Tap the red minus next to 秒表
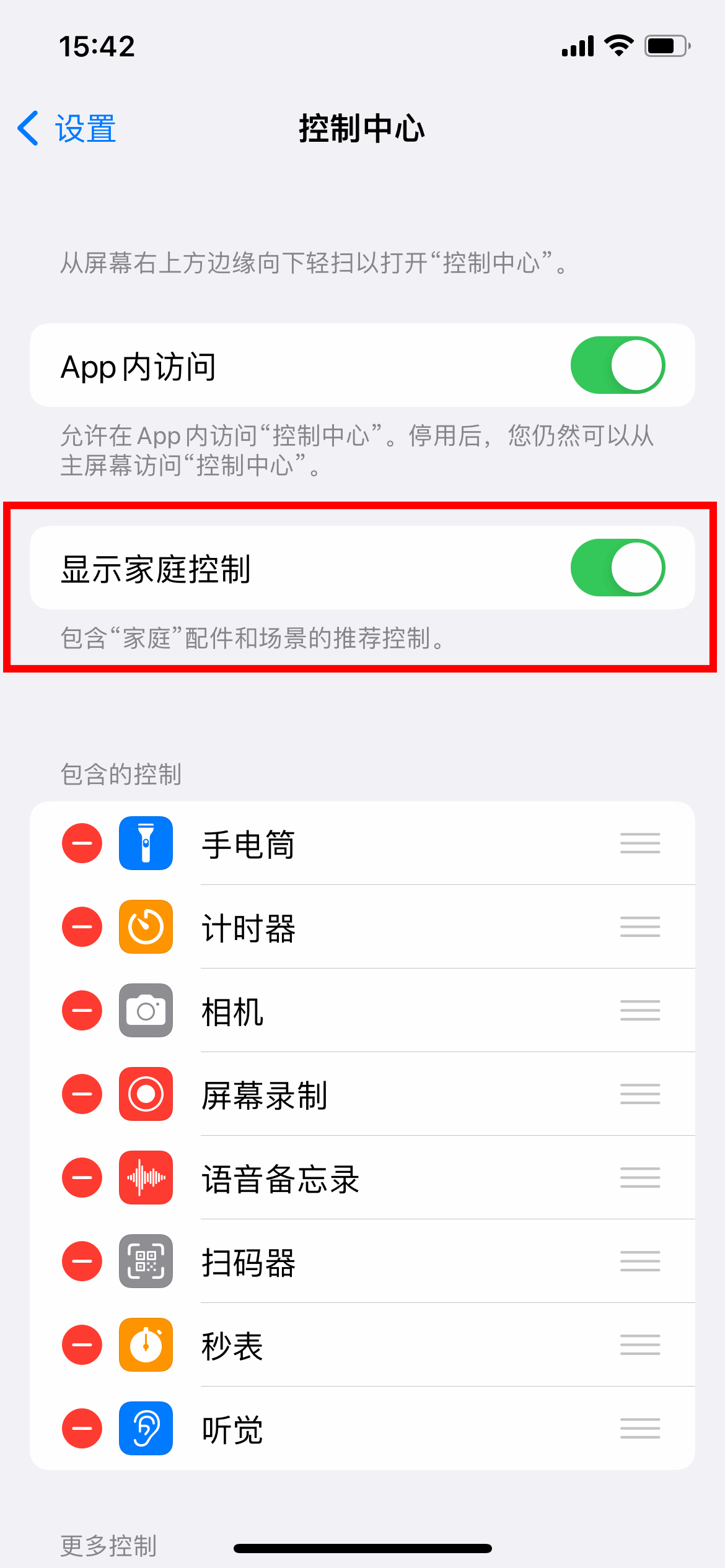The height and width of the screenshot is (1568, 725). pos(82,1344)
